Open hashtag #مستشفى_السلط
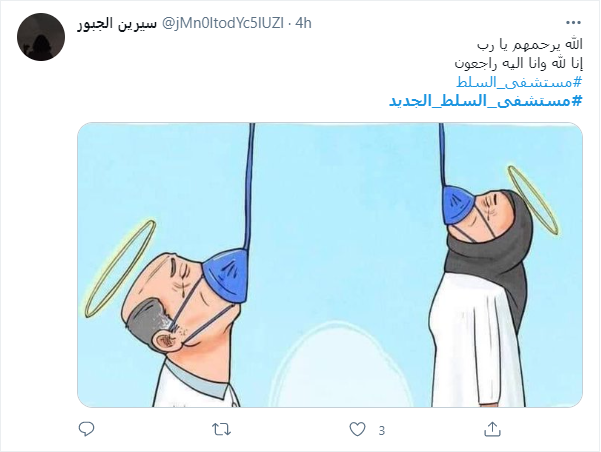The height and width of the screenshot is (452, 601). 533,82
